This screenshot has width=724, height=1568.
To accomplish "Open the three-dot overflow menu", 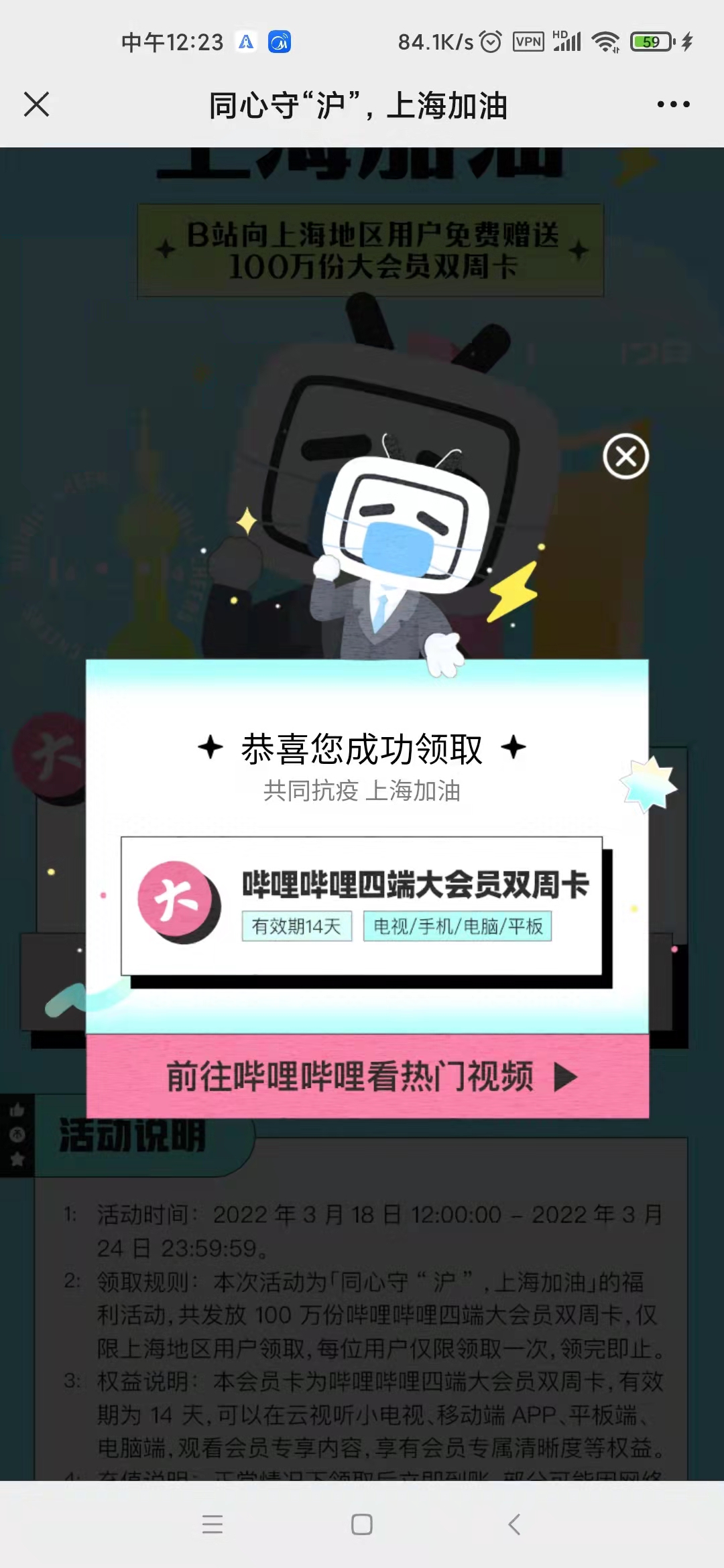I will tap(673, 105).
